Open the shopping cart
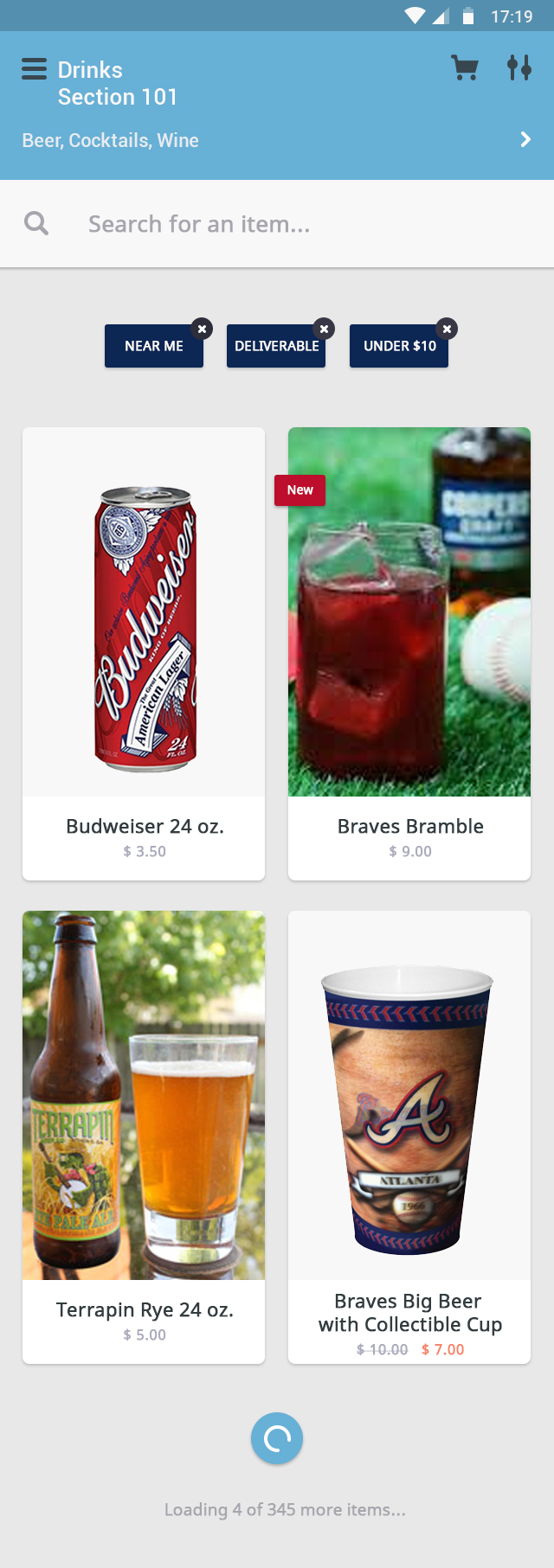The image size is (554, 1568). tap(465, 67)
